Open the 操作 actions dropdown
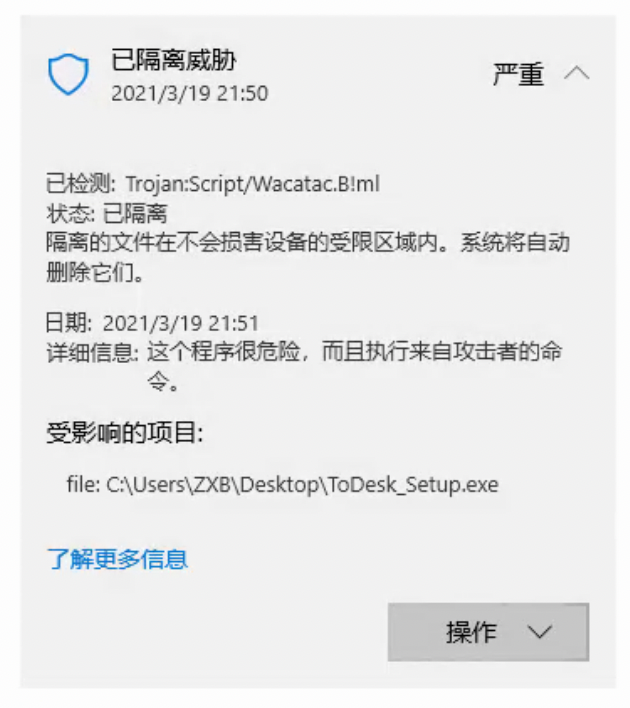The image size is (630, 708). [x=488, y=632]
